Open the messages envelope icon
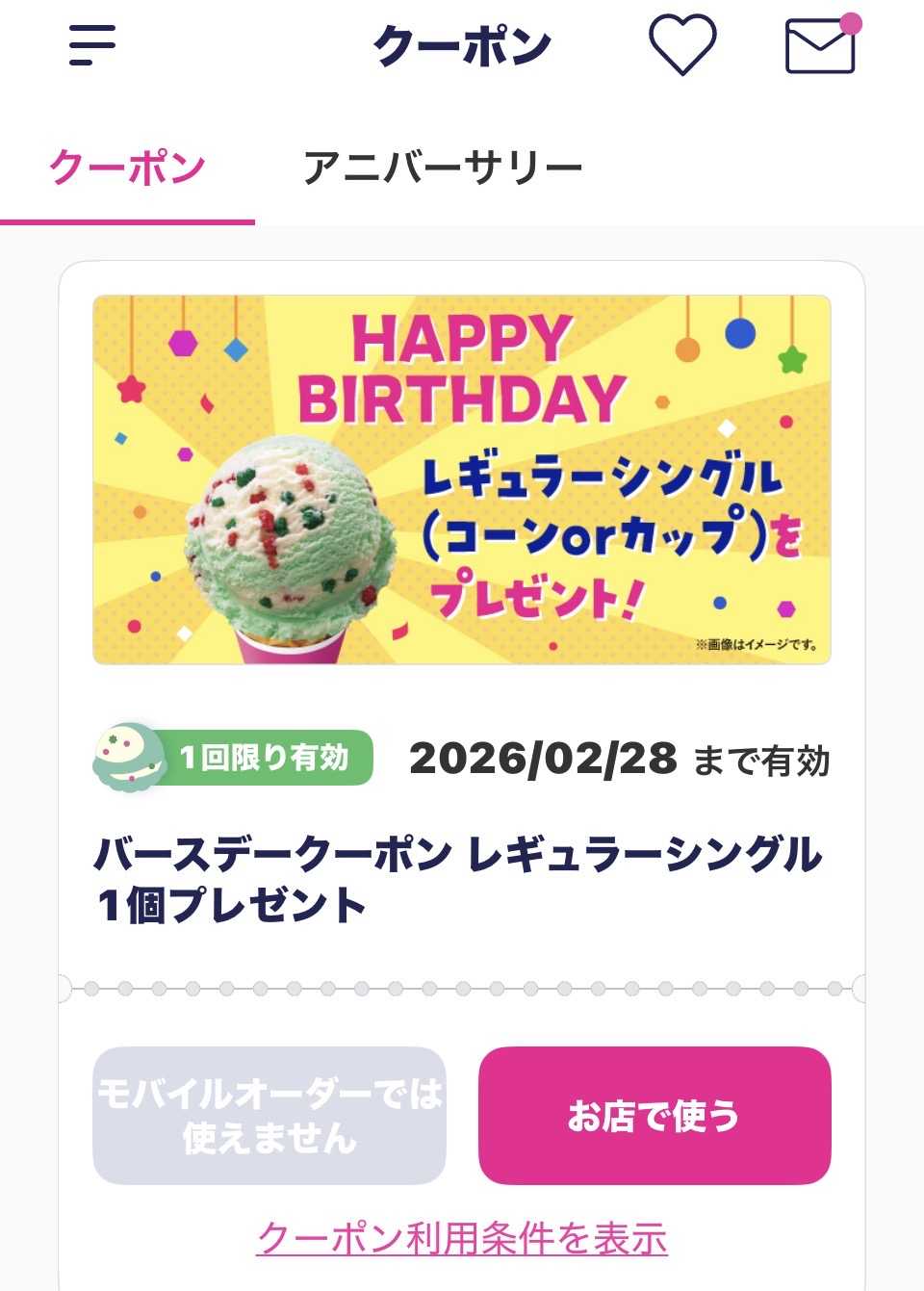Image resolution: width=924 pixels, height=1291 pixels. coord(820,46)
